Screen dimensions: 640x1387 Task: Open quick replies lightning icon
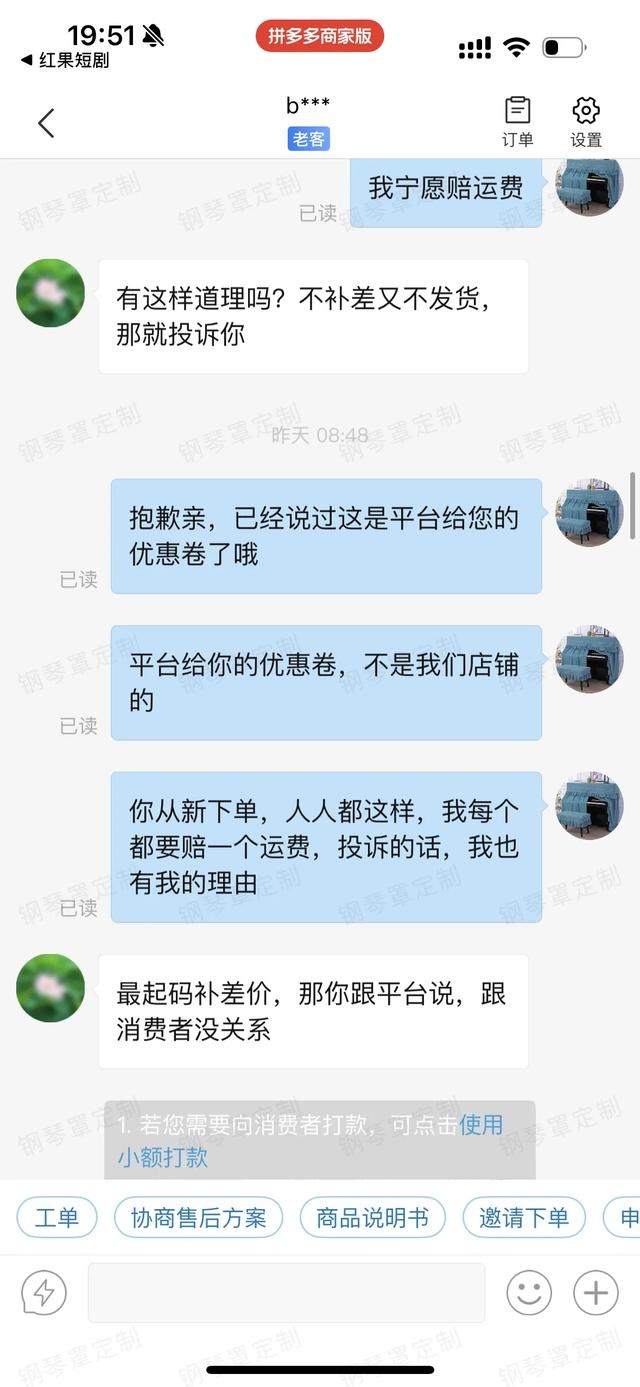click(x=44, y=1293)
